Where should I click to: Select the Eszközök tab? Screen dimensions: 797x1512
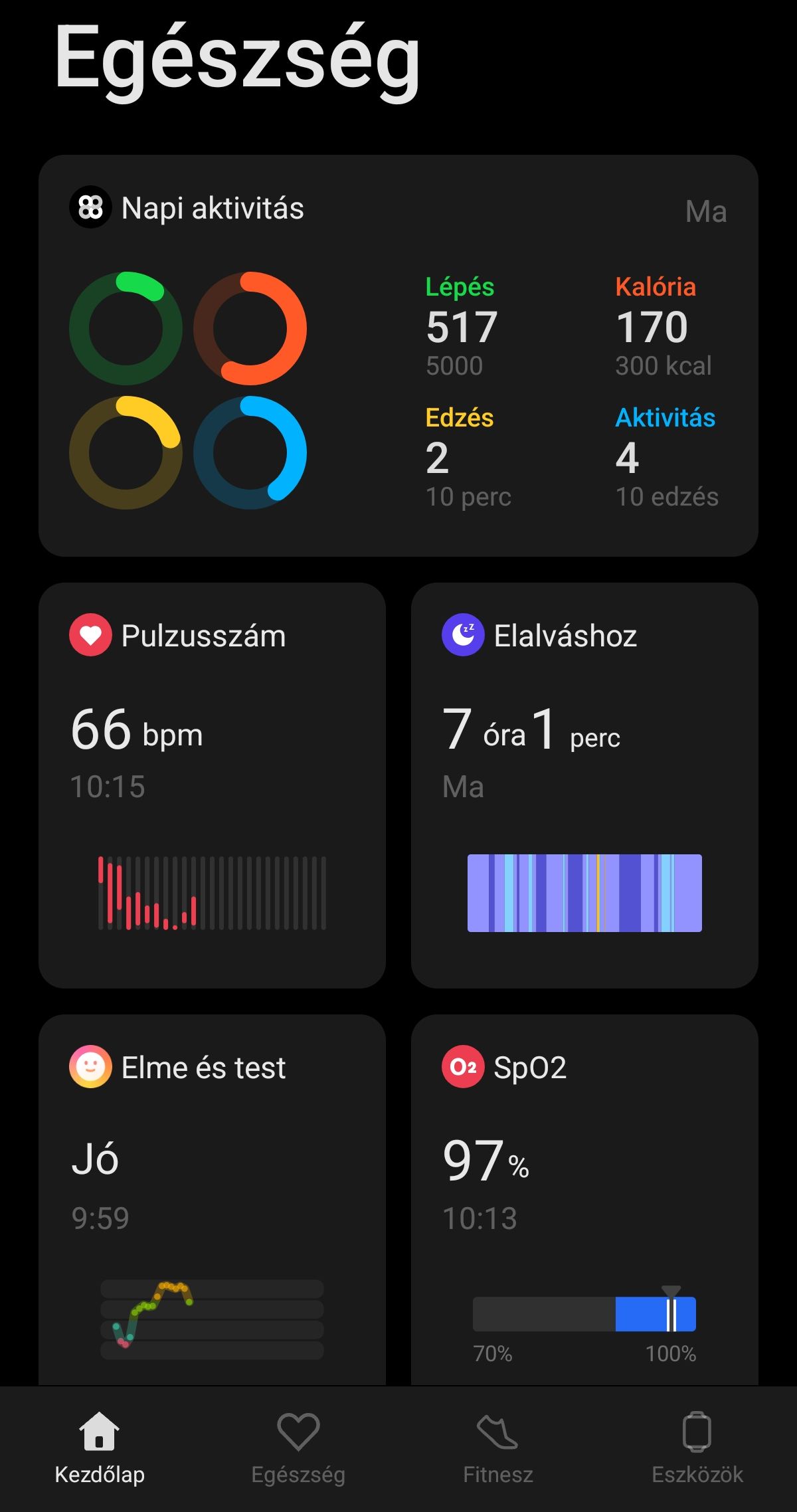coord(697,1450)
